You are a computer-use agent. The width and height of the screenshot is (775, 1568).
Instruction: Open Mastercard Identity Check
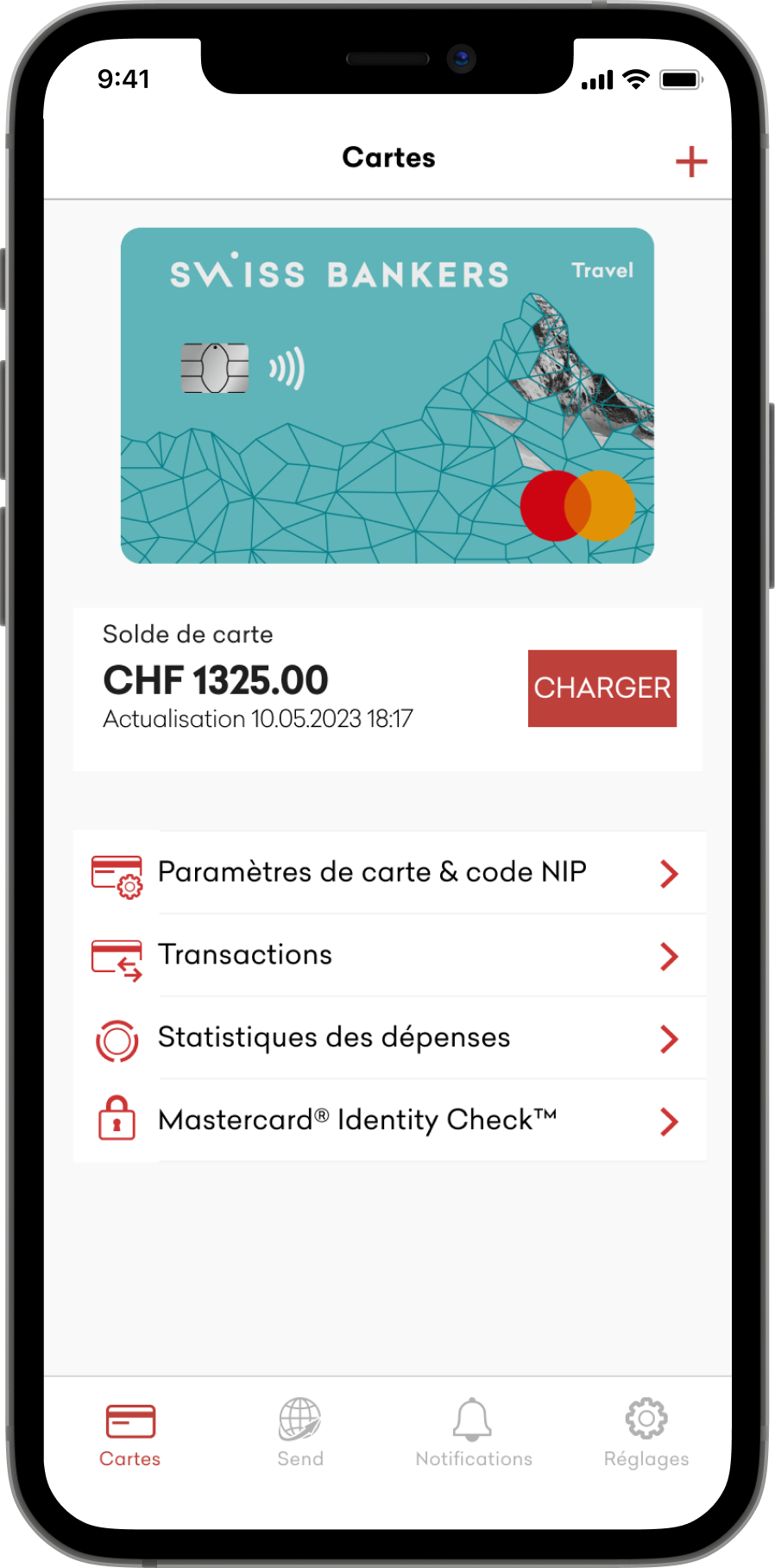click(388, 1121)
